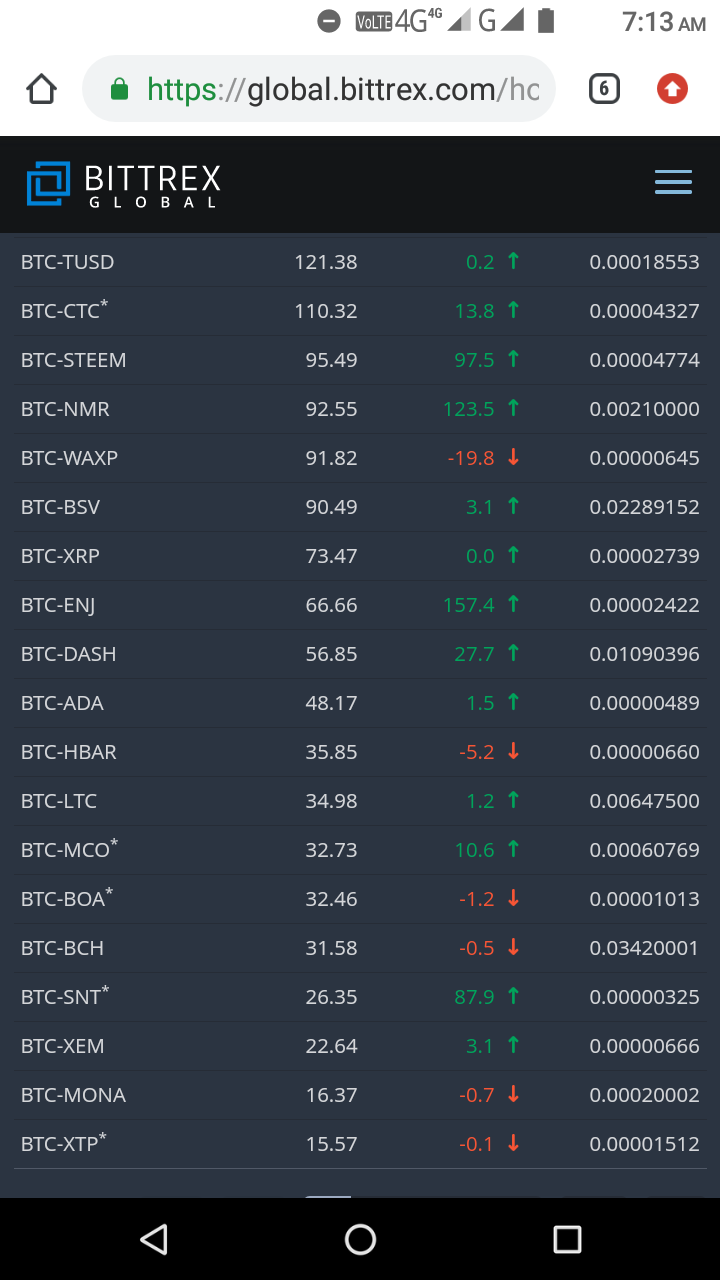Open the hamburger menu
Image resolution: width=720 pixels, height=1280 pixels.
click(673, 182)
